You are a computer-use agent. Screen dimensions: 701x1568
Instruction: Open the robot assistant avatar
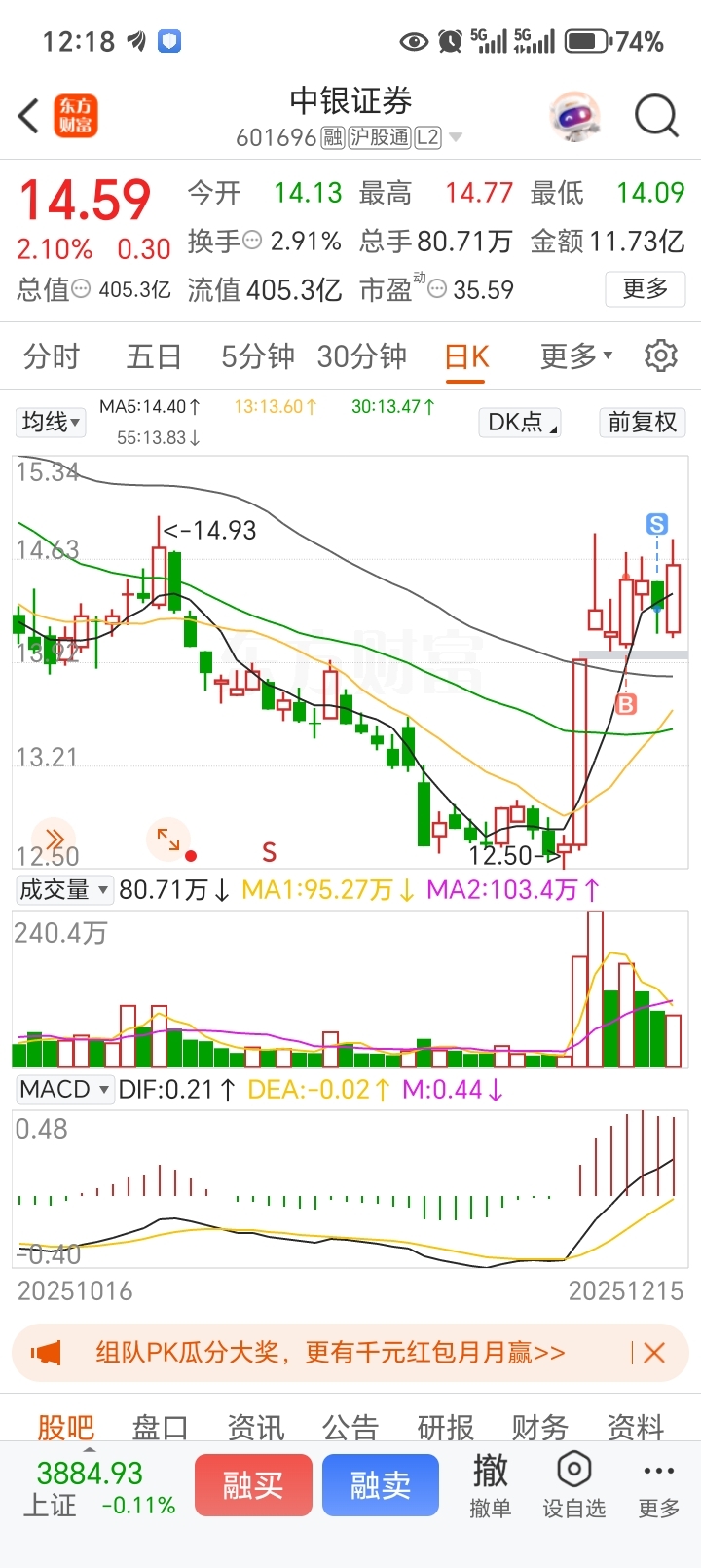[573, 116]
